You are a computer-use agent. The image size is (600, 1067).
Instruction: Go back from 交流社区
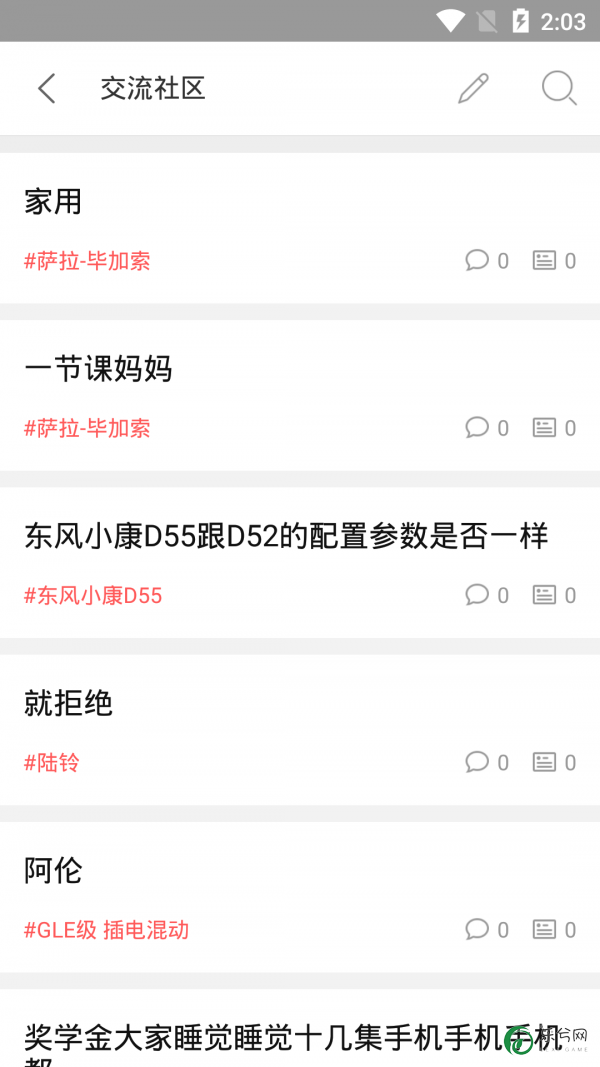(x=46, y=88)
